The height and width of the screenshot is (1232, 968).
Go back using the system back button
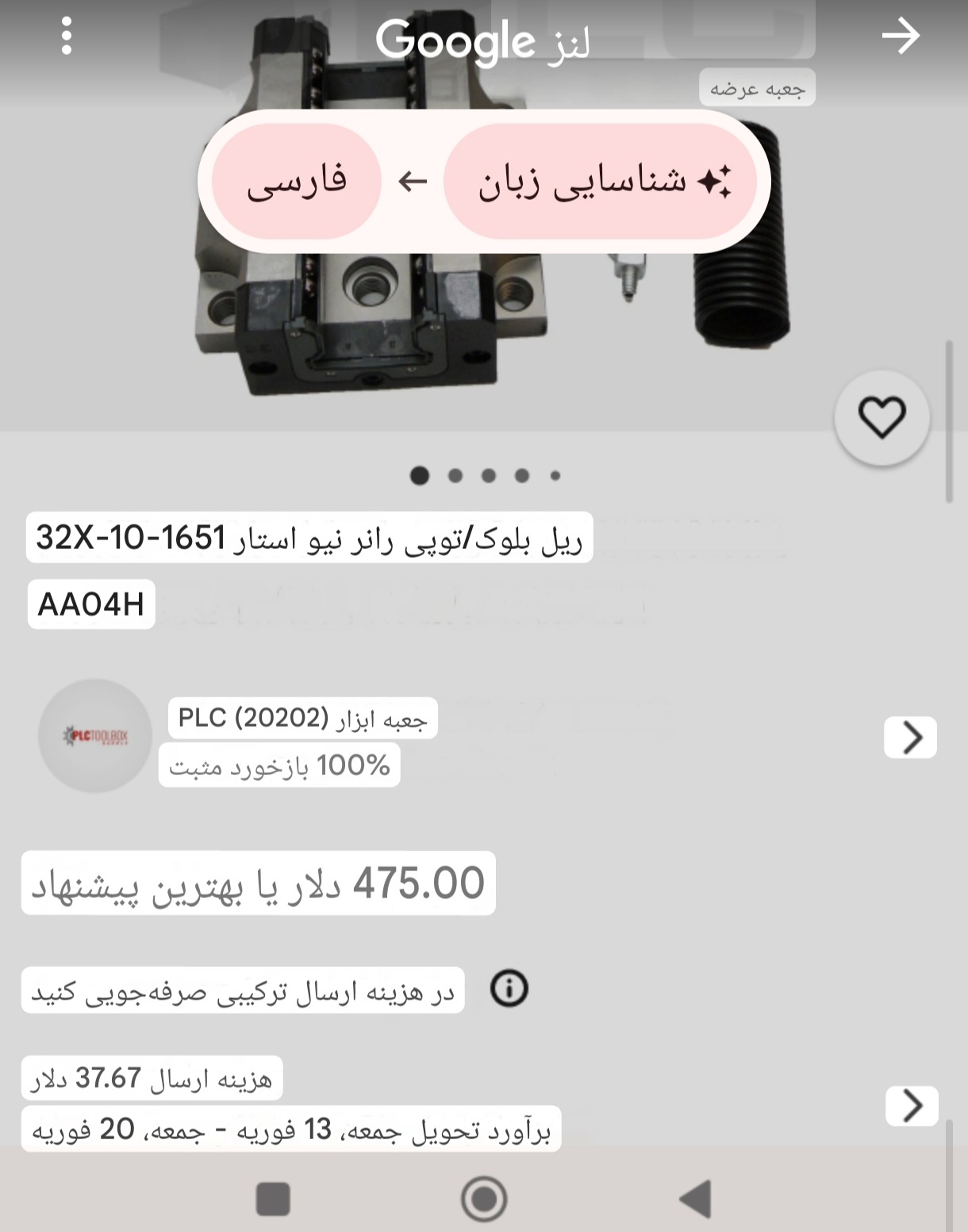[696, 1198]
